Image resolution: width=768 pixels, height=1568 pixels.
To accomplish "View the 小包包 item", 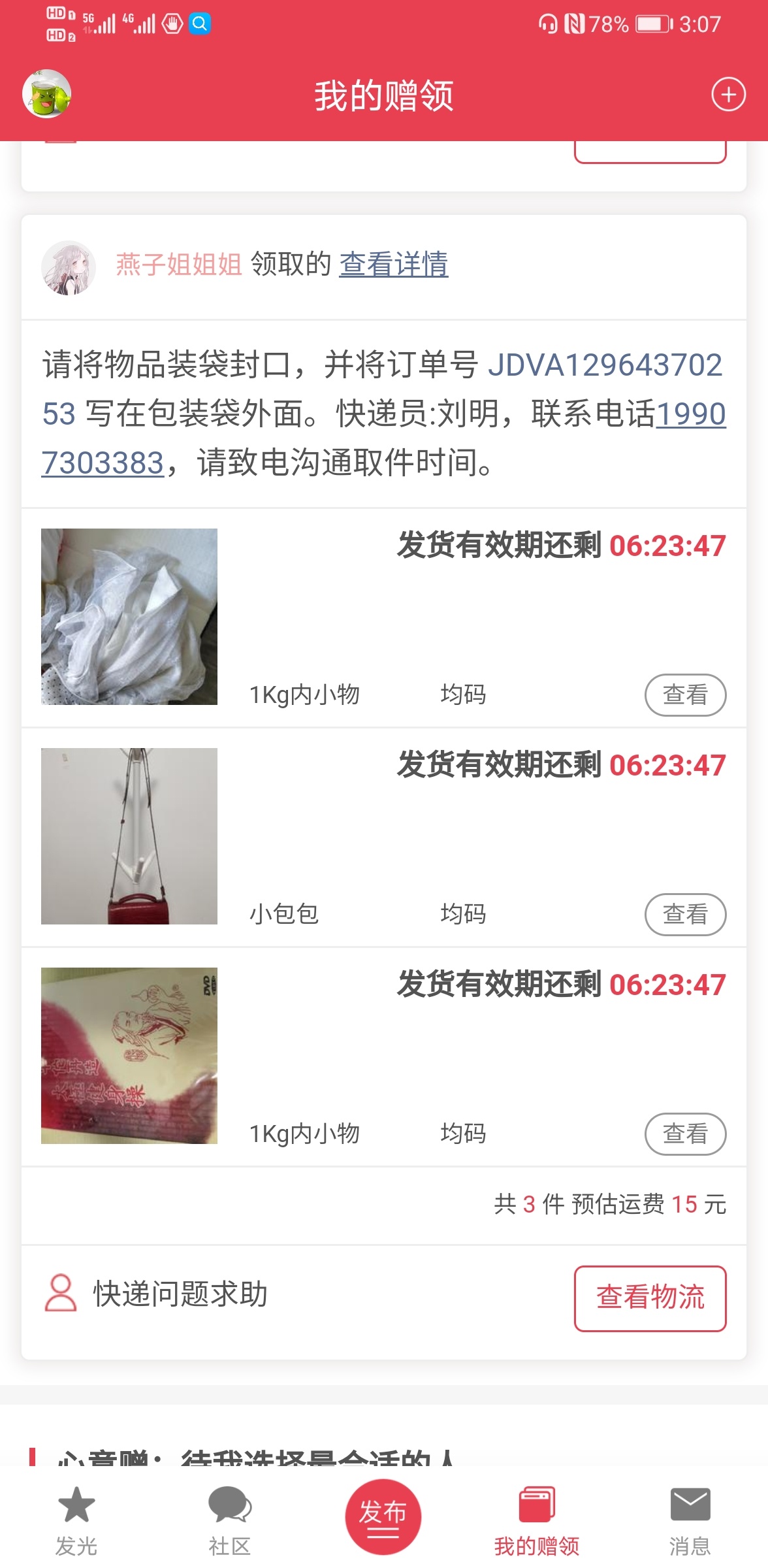I will pos(685,914).
